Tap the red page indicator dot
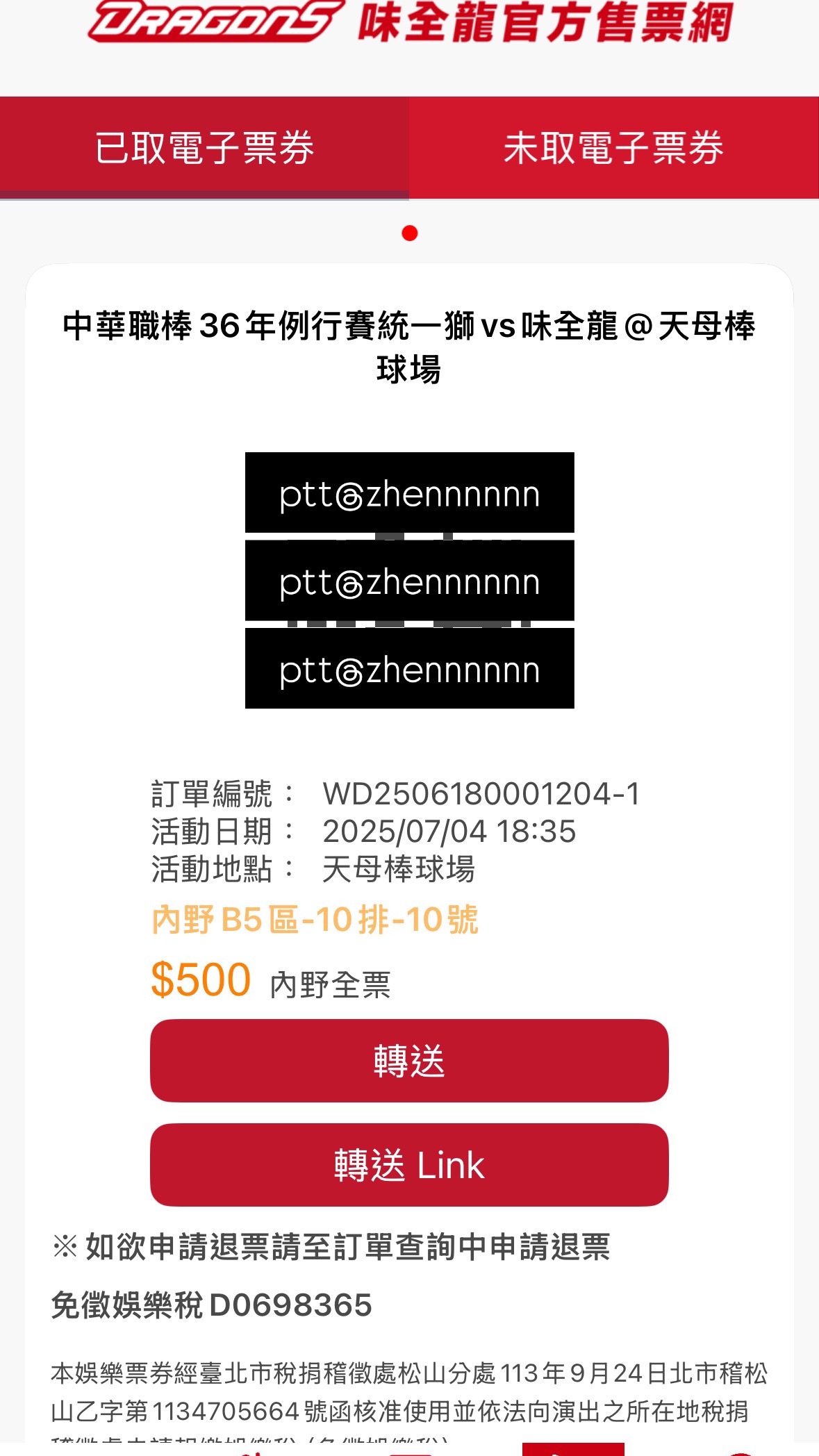 pyautogui.click(x=410, y=233)
